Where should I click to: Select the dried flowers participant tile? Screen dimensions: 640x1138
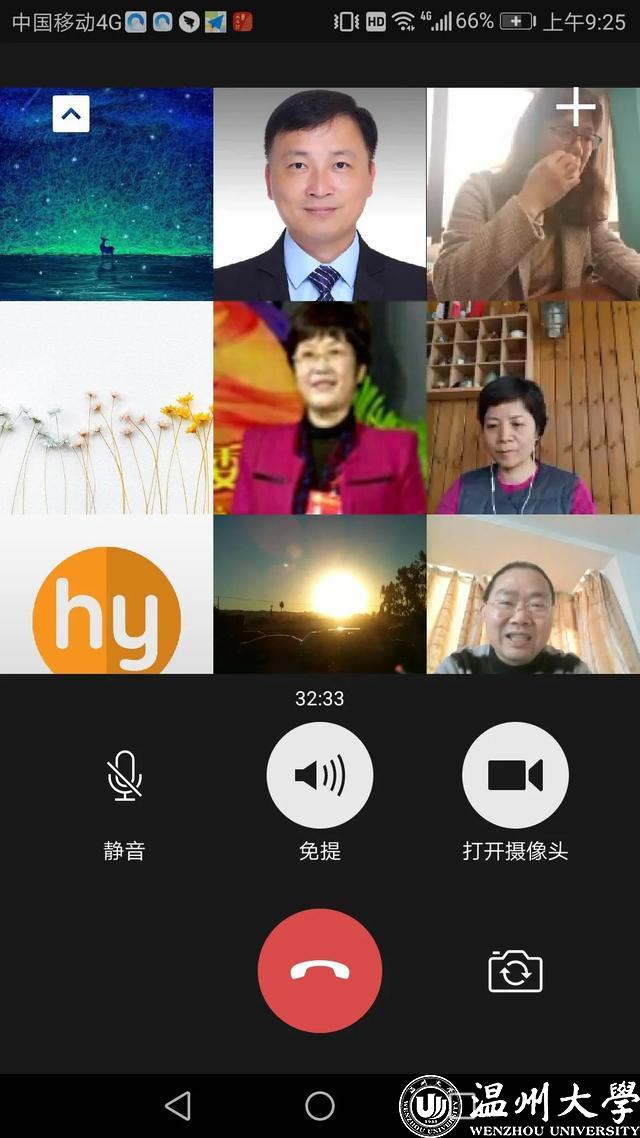tap(106, 407)
